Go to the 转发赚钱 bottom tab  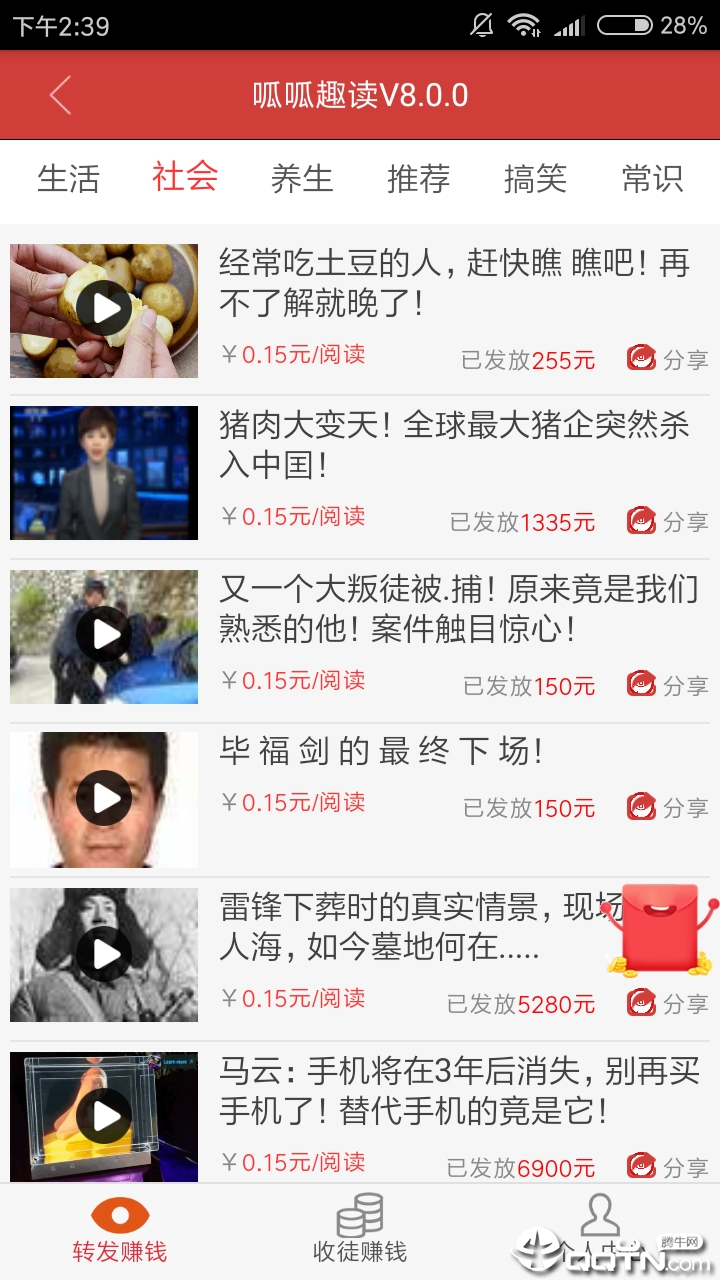pos(120,1230)
